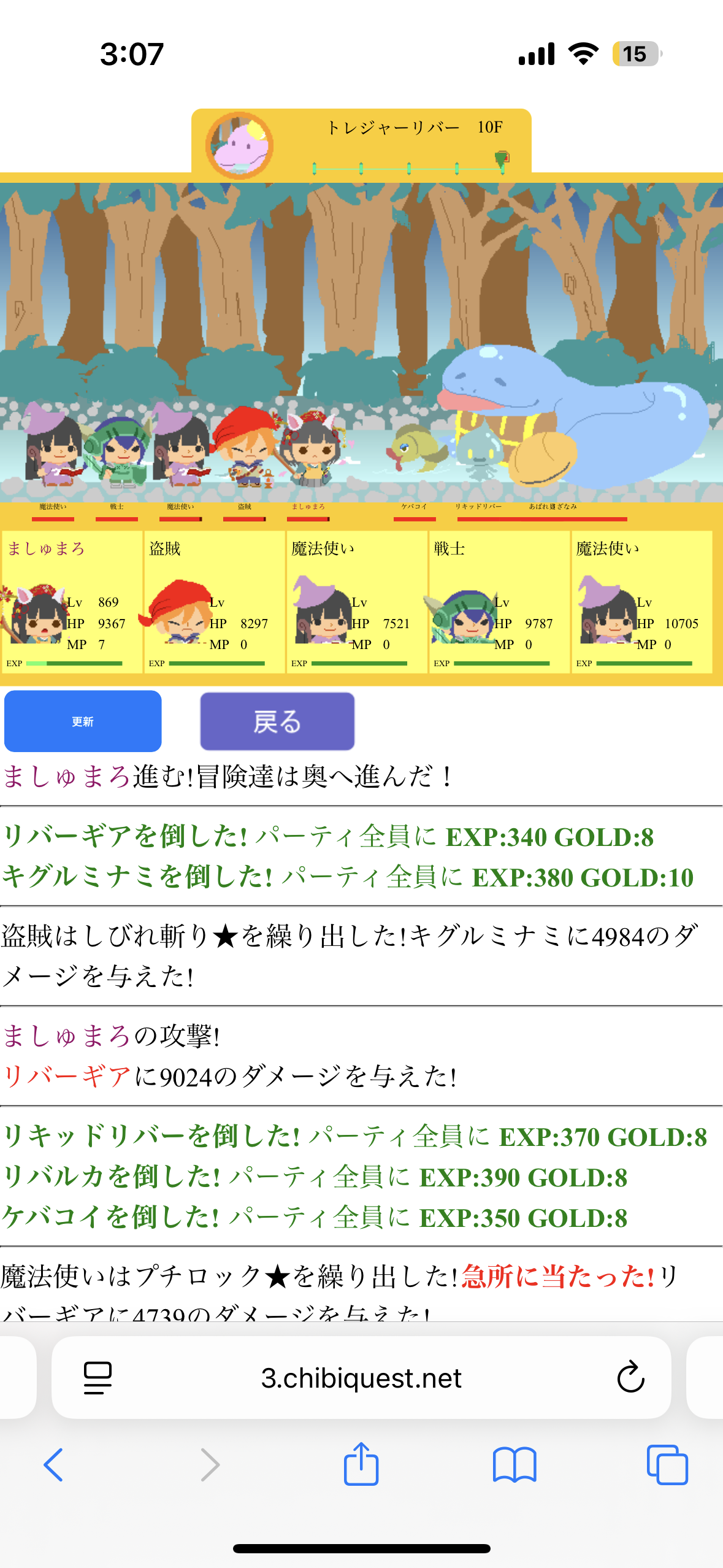This screenshot has height=1568, width=723.
Task: Show all open Safari tabs
Action: [667, 1465]
